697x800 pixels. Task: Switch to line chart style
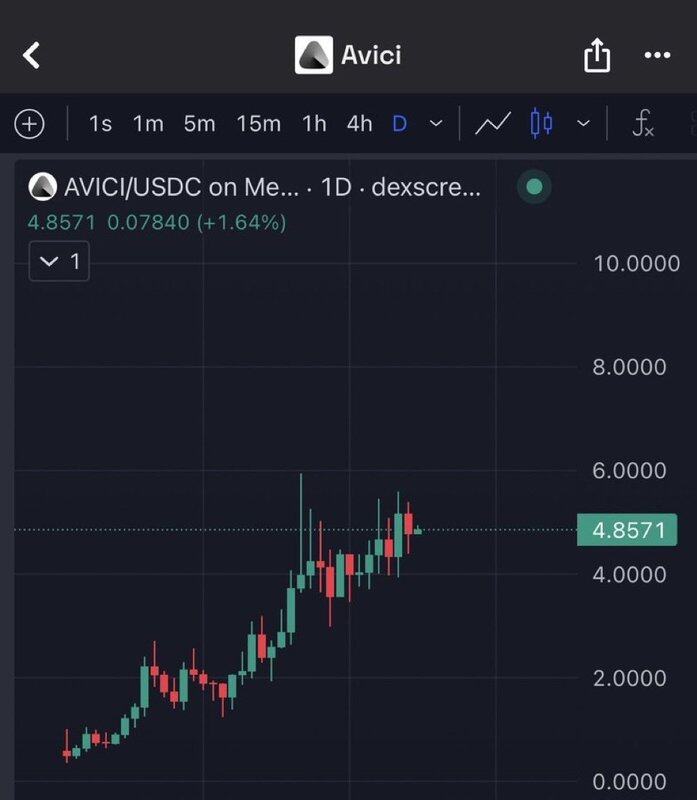pyautogui.click(x=492, y=124)
